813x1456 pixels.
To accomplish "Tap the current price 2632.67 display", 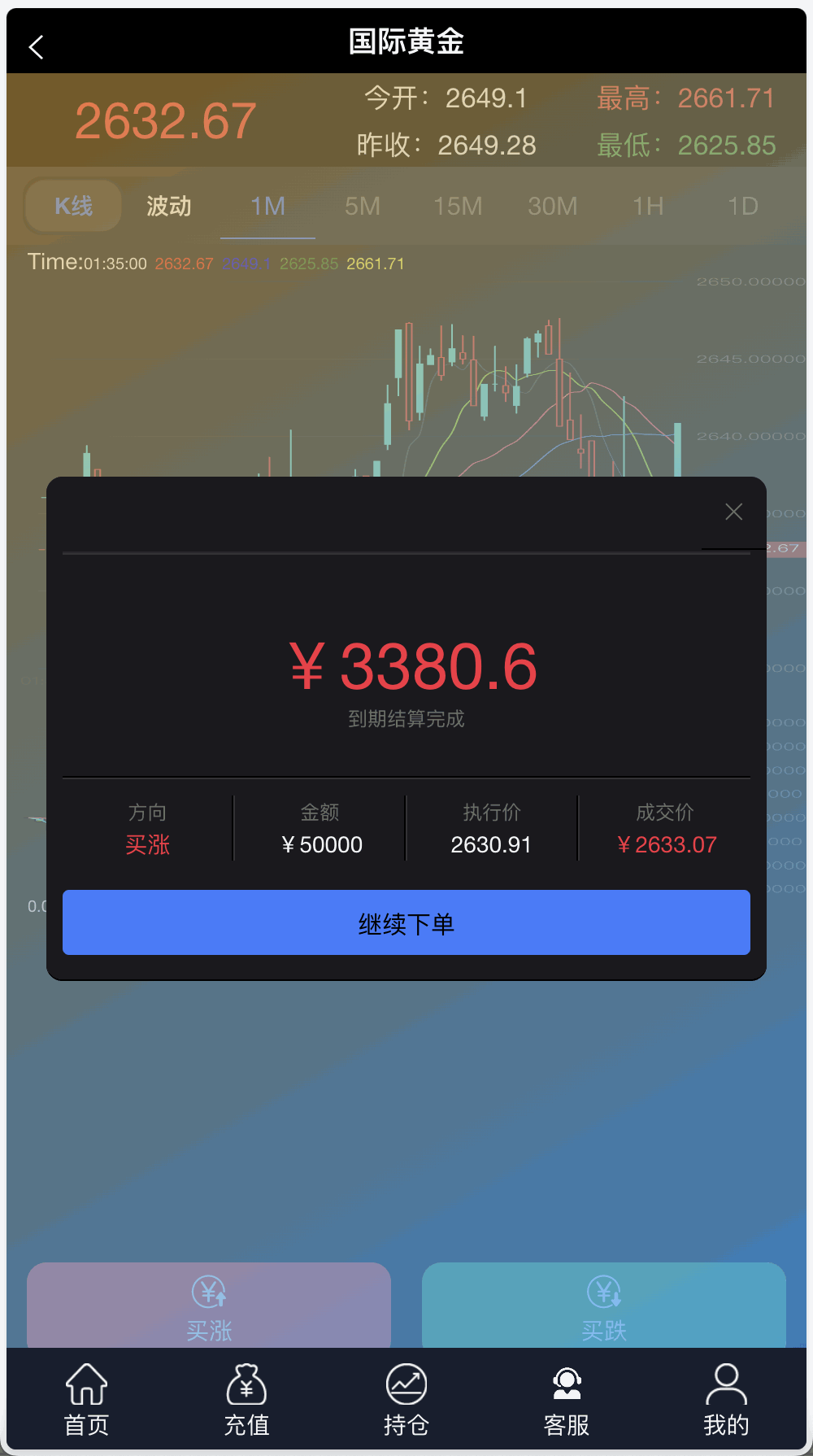I will pyautogui.click(x=164, y=119).
